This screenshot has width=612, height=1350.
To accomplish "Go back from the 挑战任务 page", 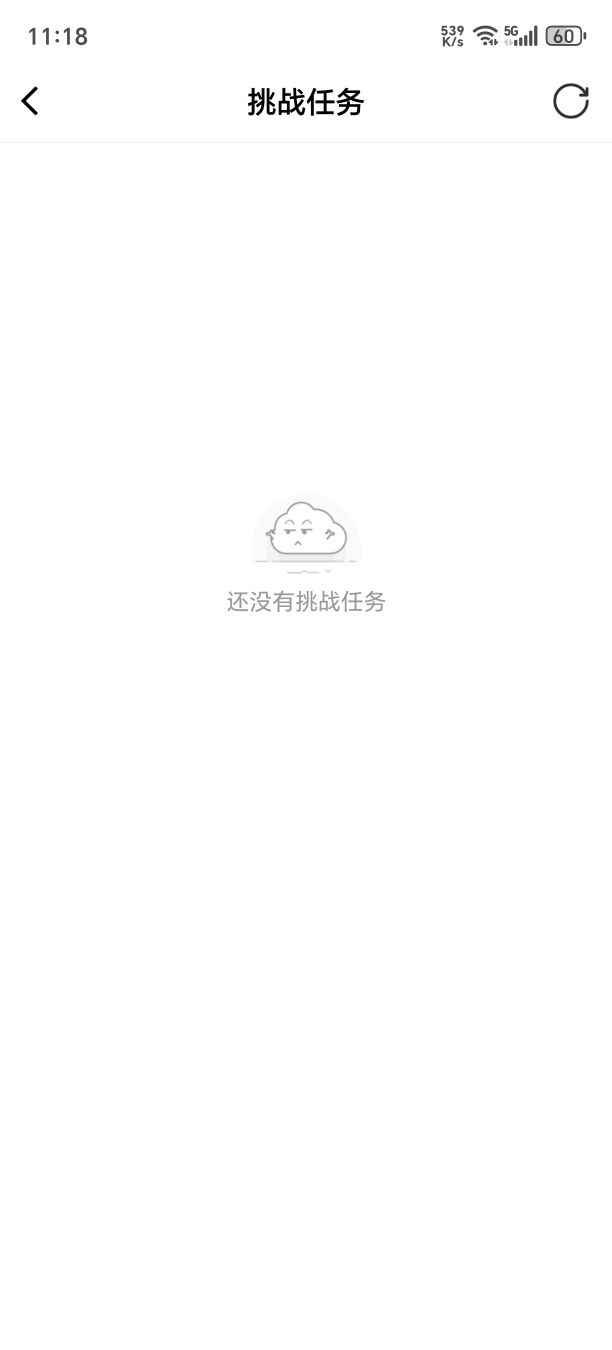I will tap(30, 101).
